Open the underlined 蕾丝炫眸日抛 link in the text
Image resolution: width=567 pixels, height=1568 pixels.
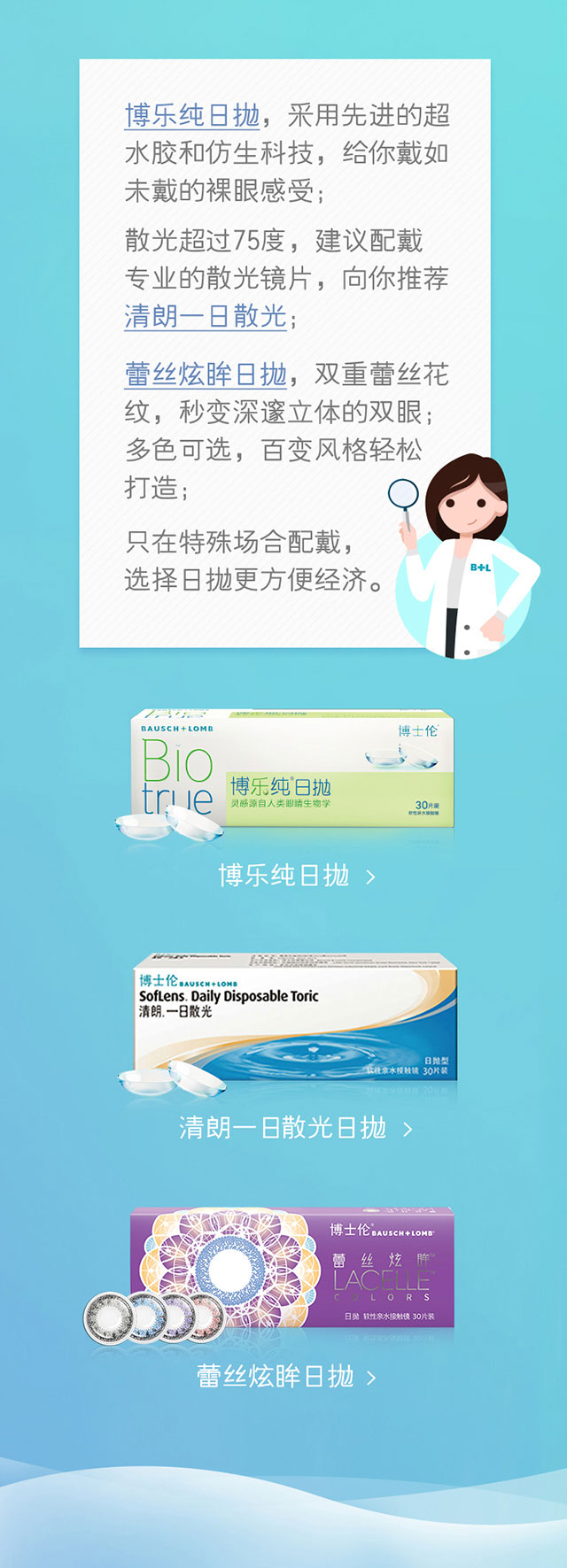205,374
